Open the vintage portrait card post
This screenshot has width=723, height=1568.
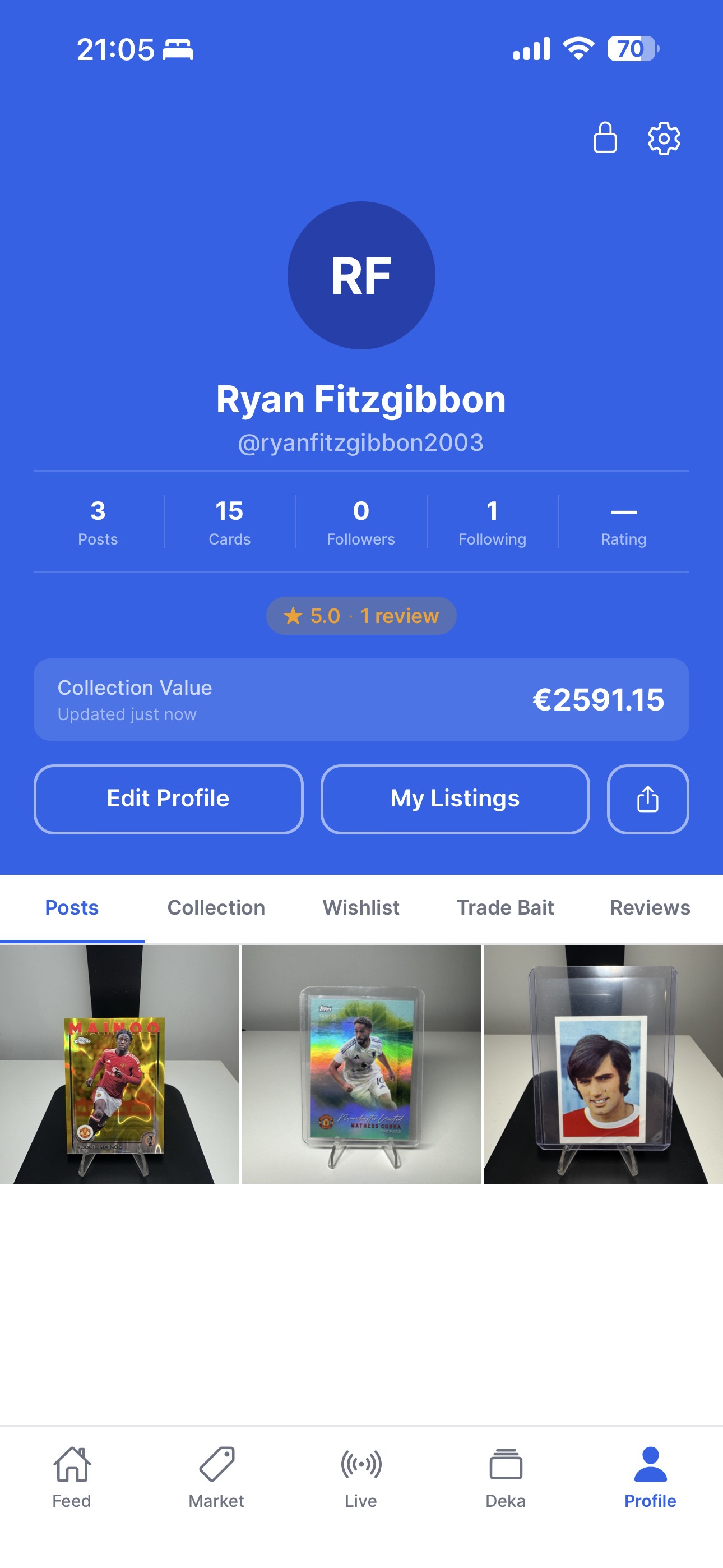click(x=603, y=1064)
